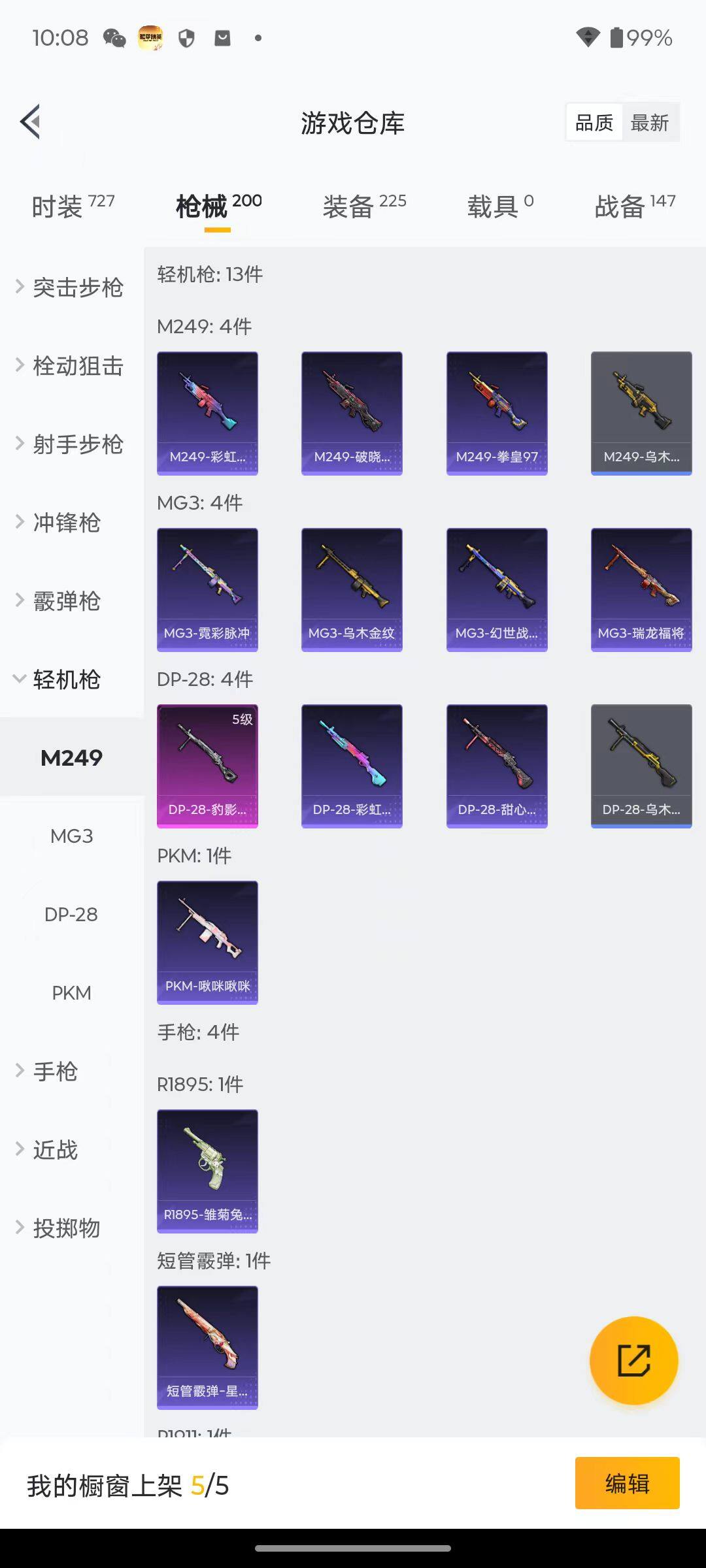Switch to the 时装 tab
The width and height of the screenshot is (706, 1568).
click(x=73, y=206)
